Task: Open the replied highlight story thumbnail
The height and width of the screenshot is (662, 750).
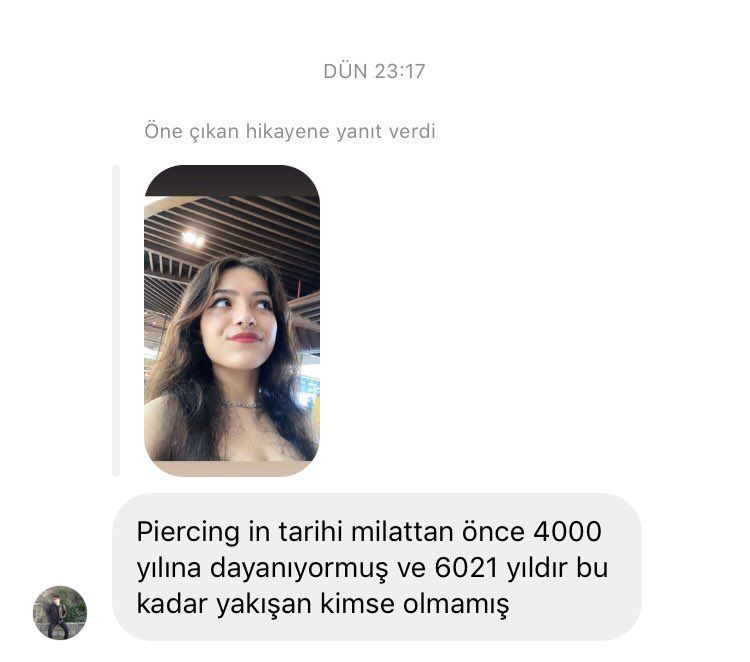Action: coord(232,320)
